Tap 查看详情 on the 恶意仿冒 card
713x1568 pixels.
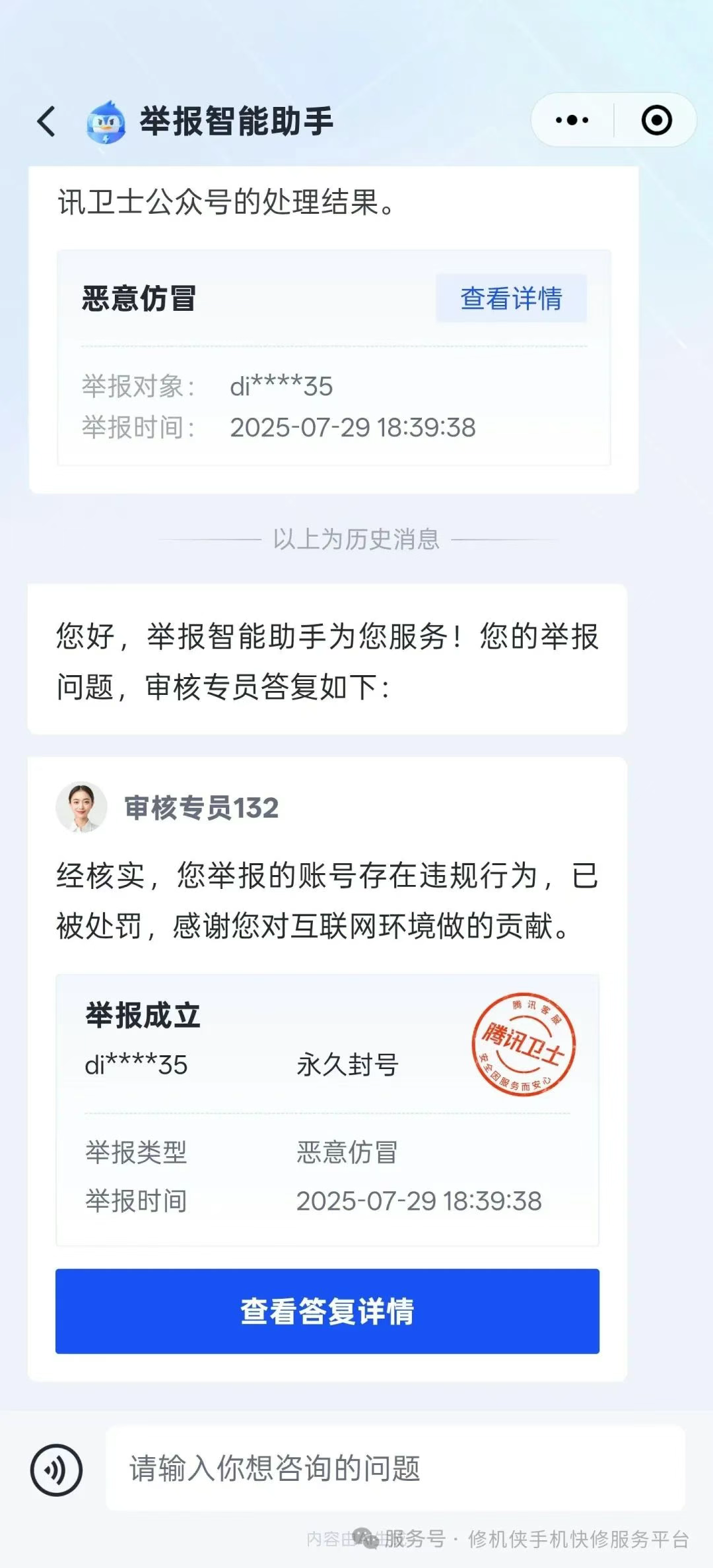pos(511,298)
